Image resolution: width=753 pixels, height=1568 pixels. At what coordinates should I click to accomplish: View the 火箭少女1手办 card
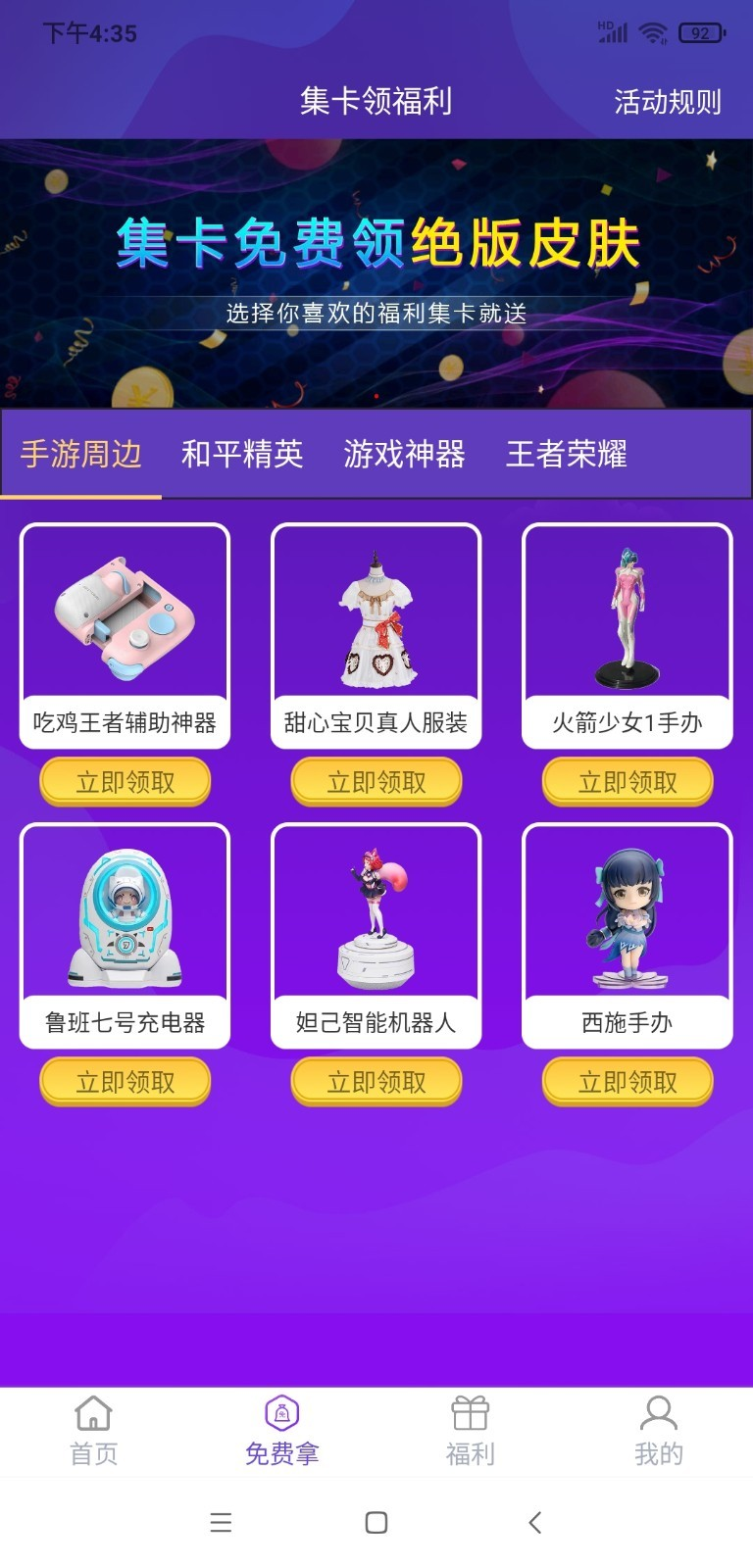click(627, 635)
